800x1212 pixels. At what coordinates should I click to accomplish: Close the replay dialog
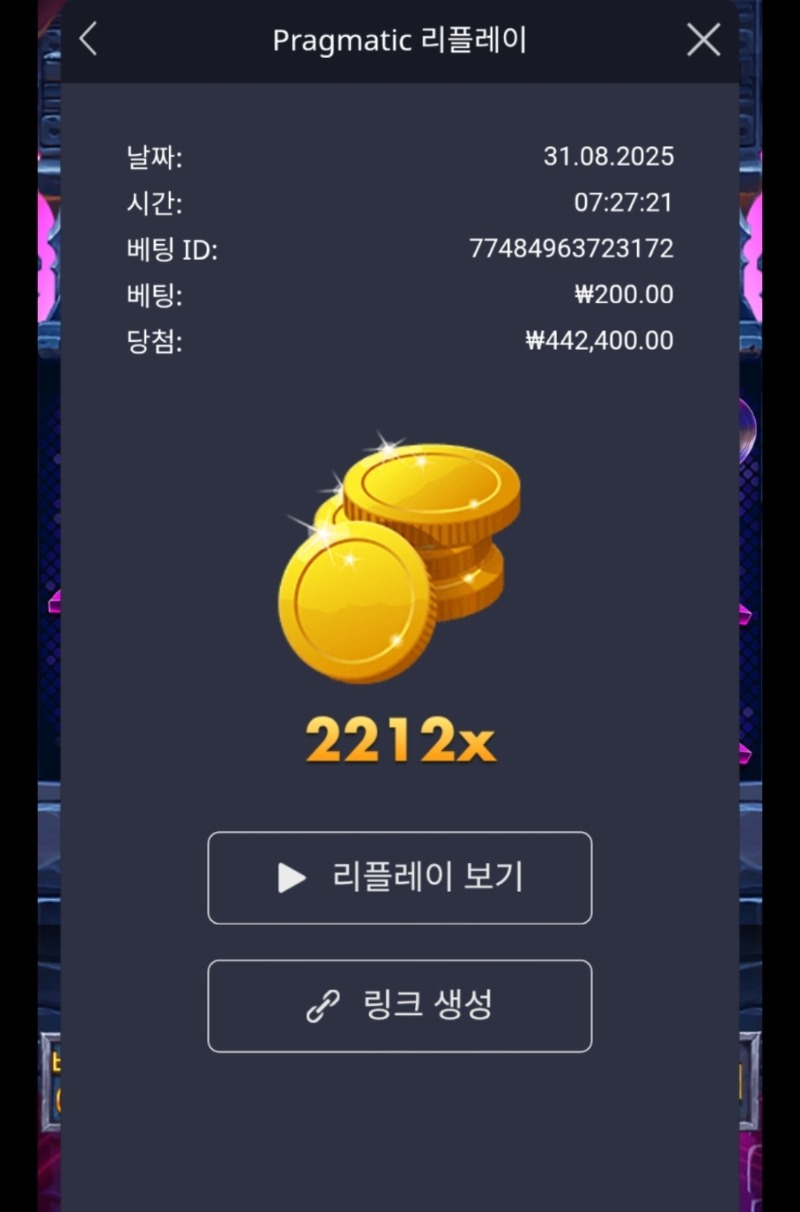coord(704,40)
